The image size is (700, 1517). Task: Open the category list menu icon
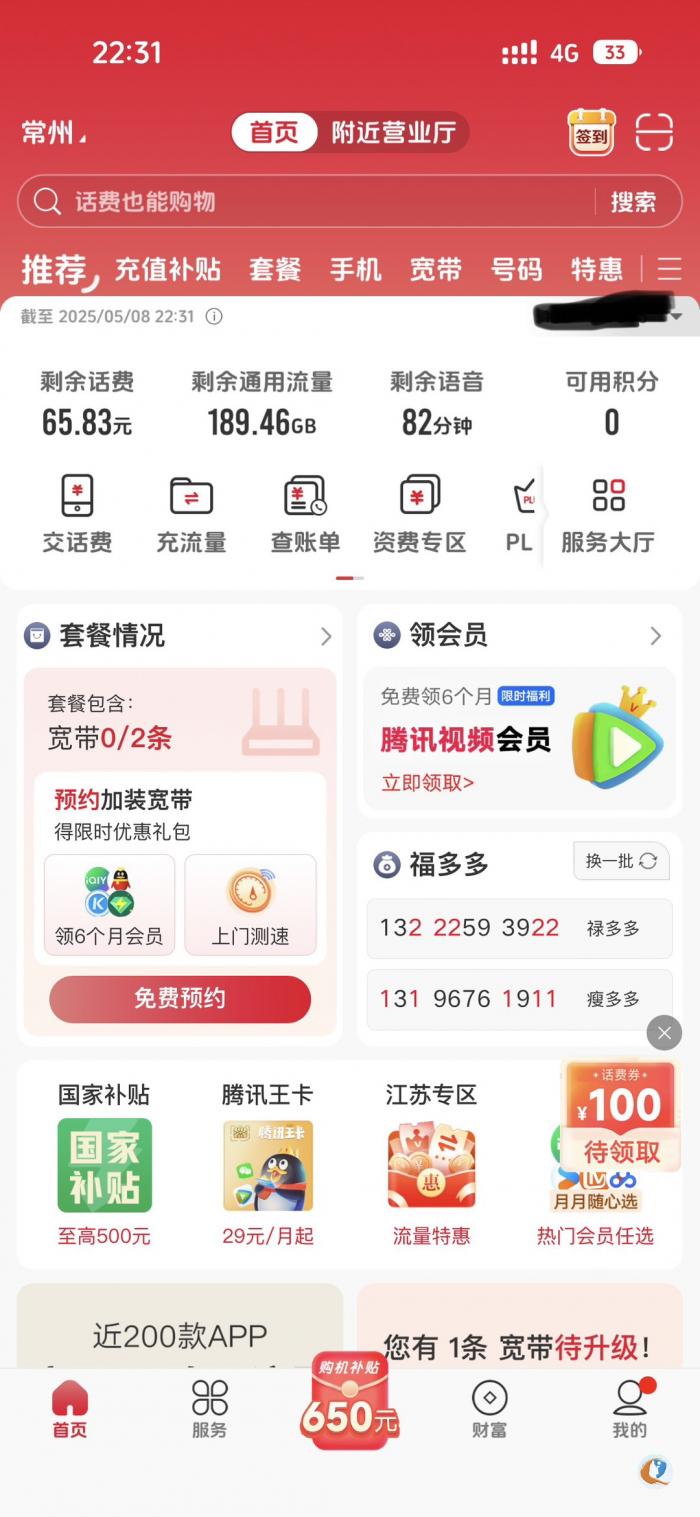tap(669, 269)
